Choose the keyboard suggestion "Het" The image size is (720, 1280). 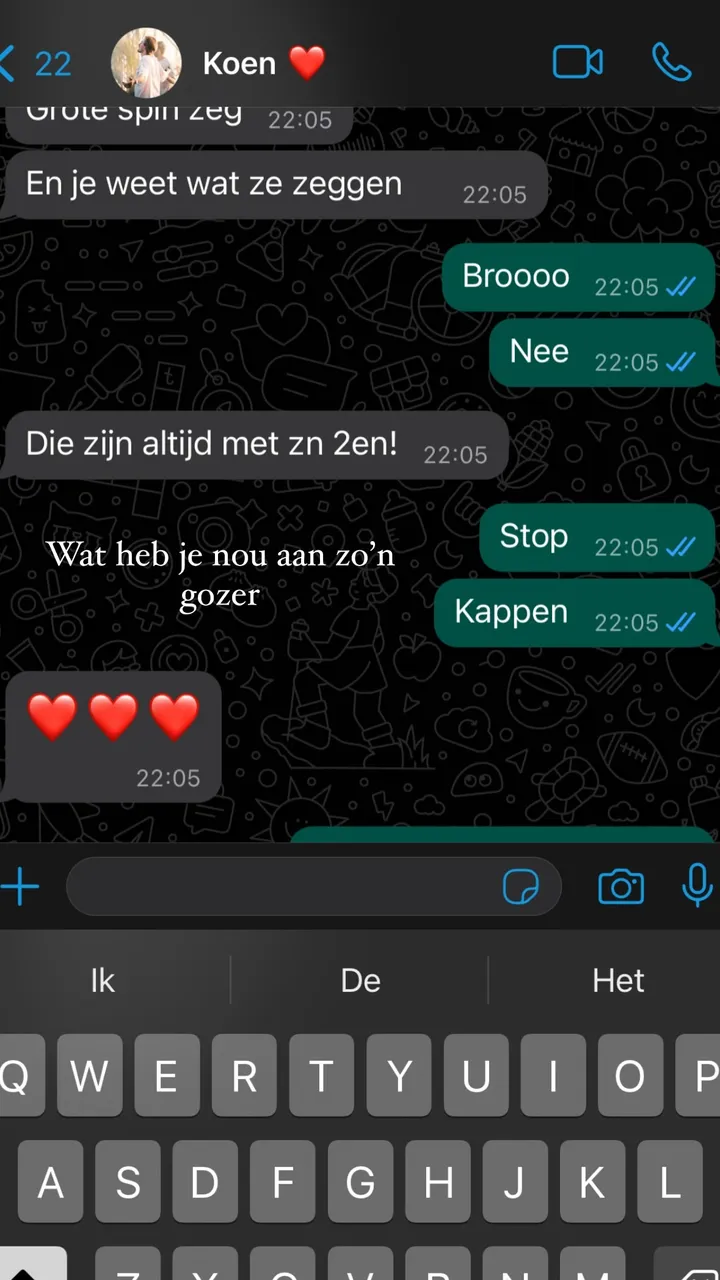point(618,980)
